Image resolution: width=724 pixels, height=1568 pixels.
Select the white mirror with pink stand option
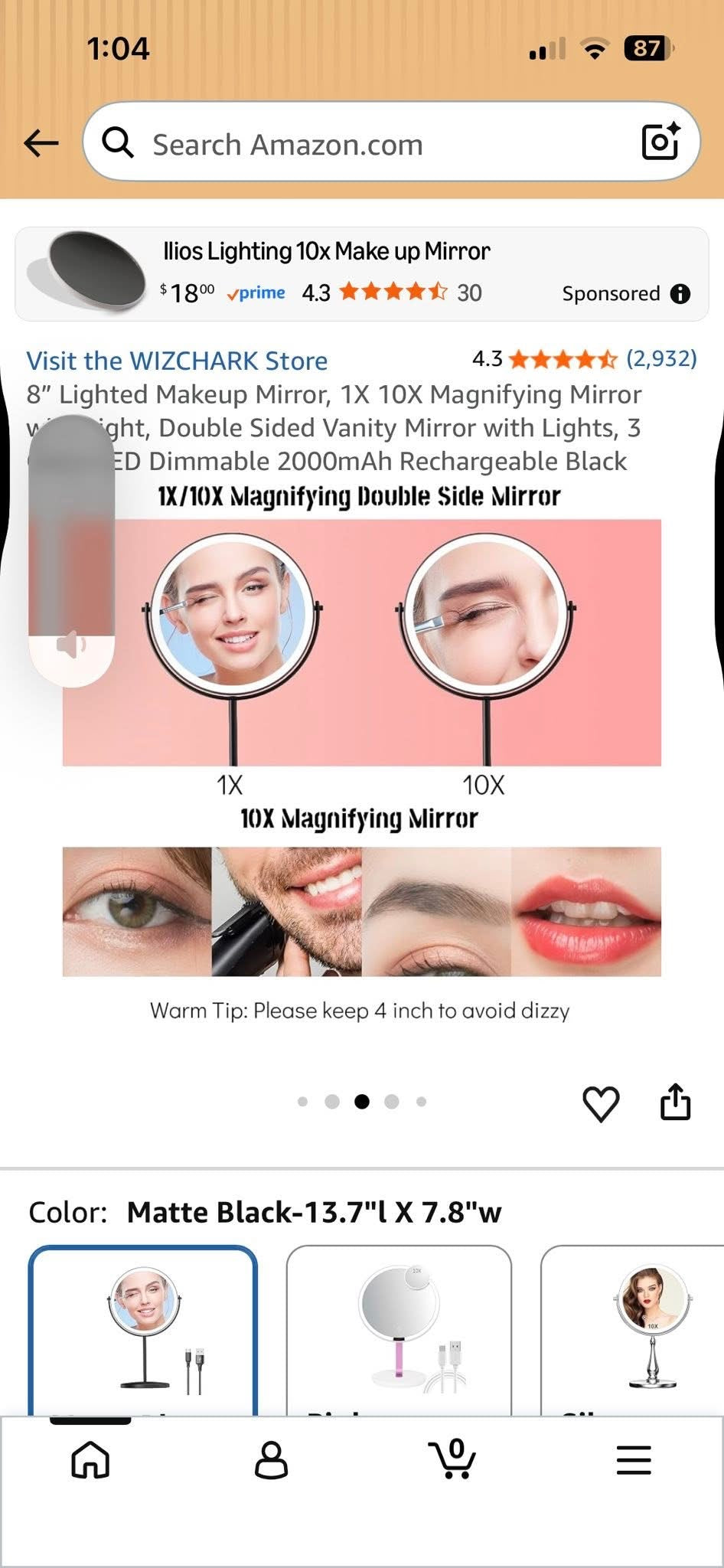(x=399, y=1330)
